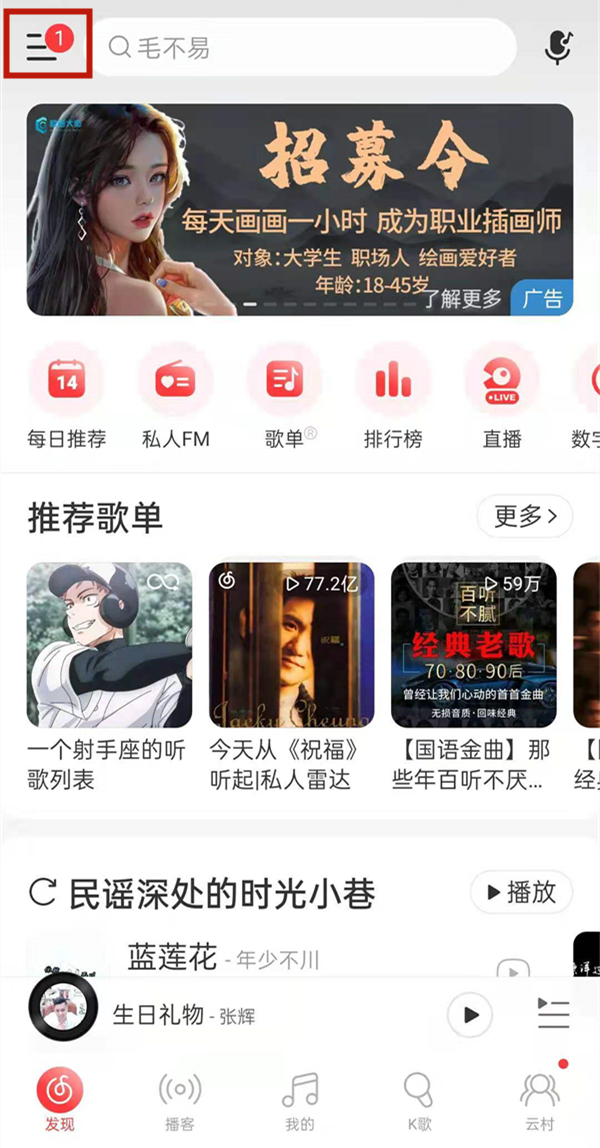Start voice song recognition via microphone icon
The image size is (600, 1148).
click(559, 47)
